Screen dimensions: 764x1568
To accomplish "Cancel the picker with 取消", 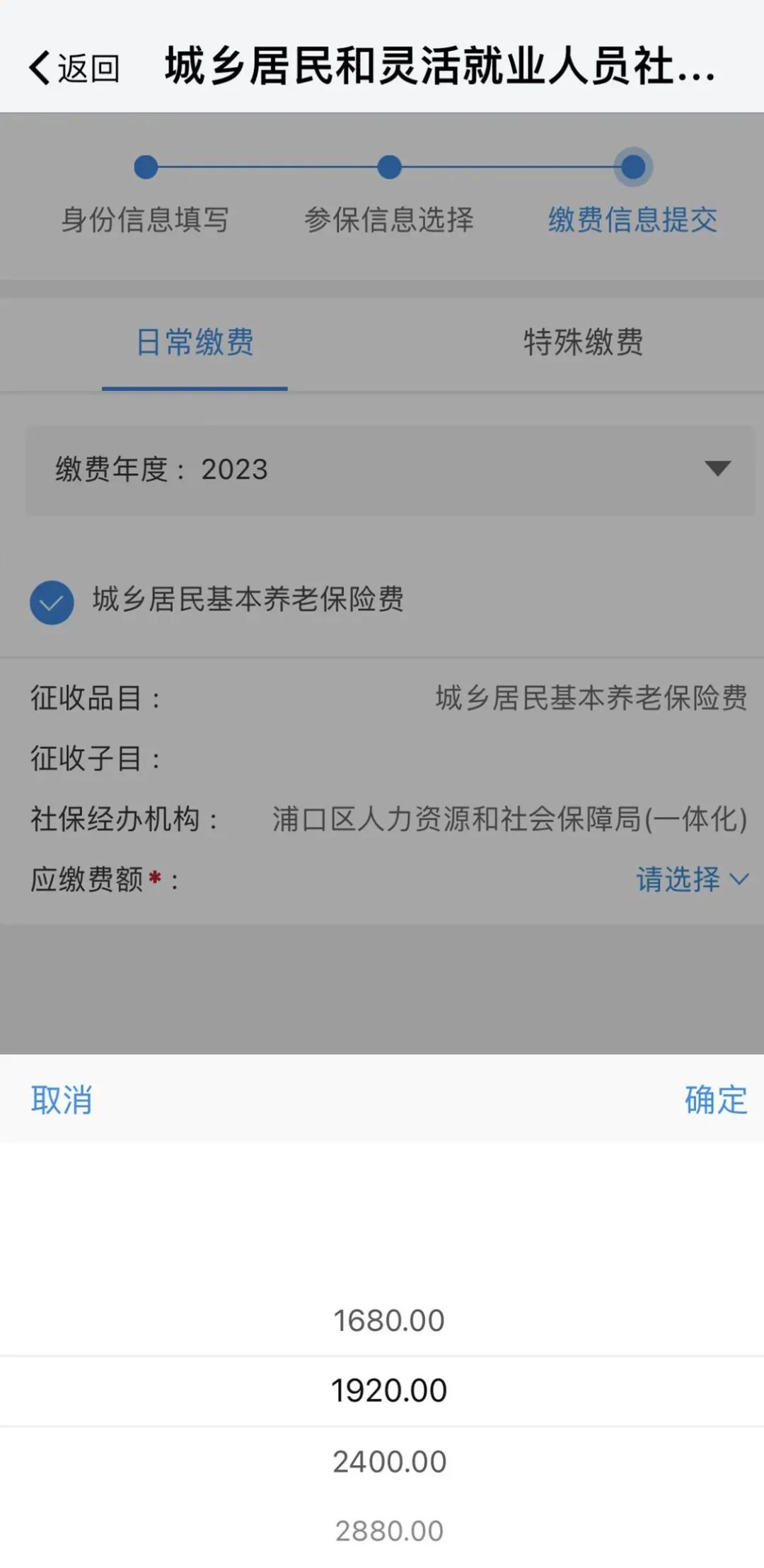I will 62,1100.
